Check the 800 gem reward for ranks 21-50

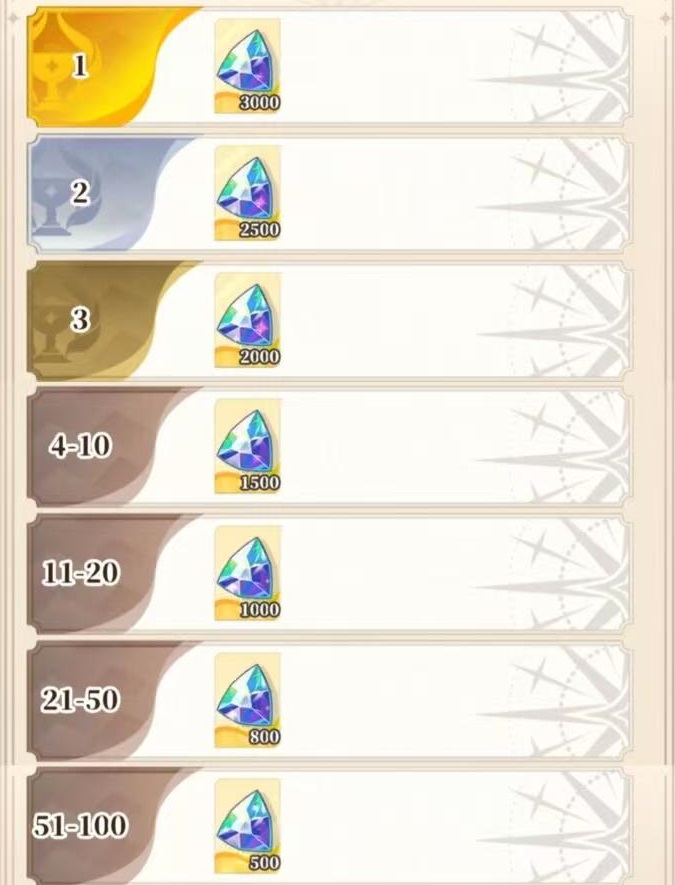click(x=247, y=700)
